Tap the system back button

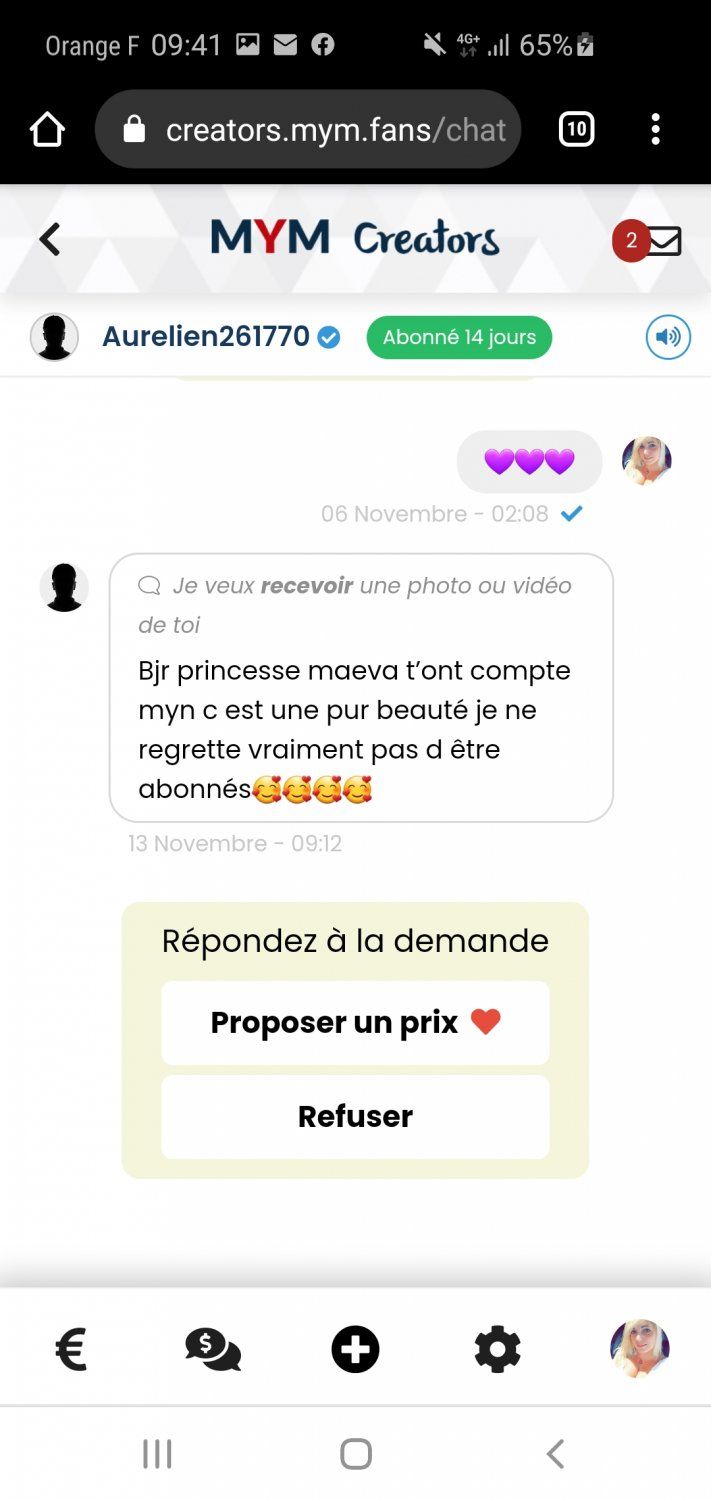[556, 1453]
